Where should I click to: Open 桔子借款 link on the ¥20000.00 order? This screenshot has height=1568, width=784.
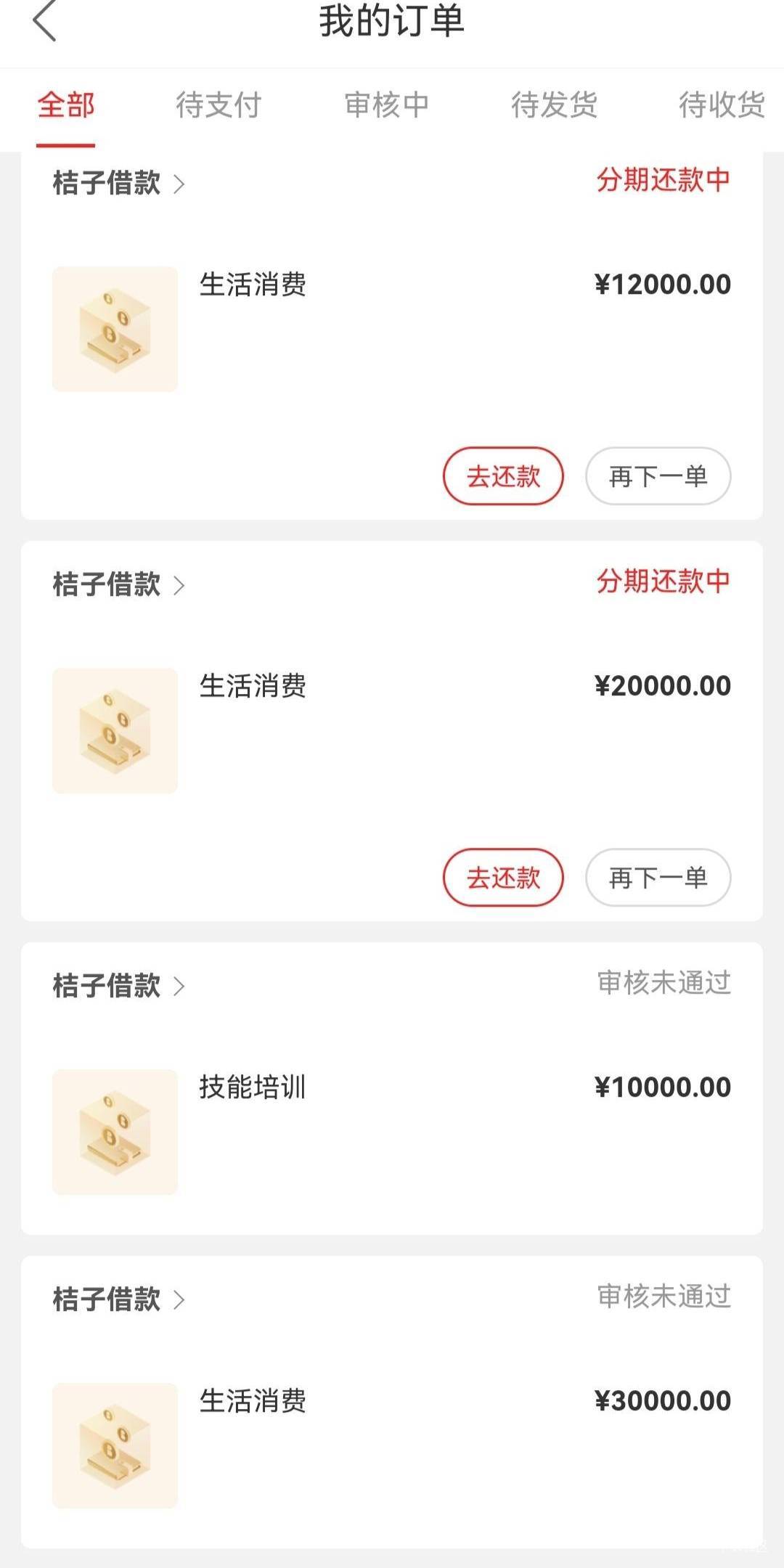pos(118,584)
